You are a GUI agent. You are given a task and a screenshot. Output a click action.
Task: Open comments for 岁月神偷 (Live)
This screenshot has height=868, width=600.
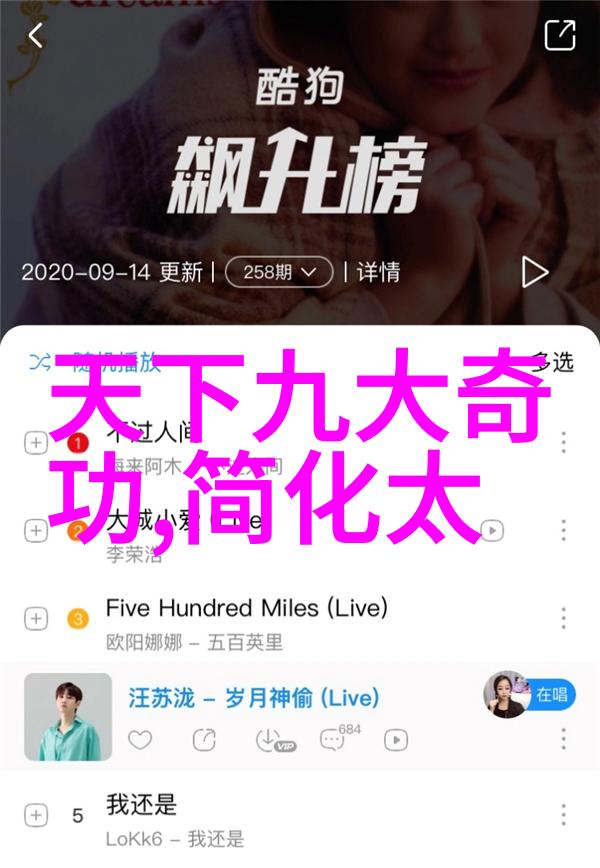[335, 740]
